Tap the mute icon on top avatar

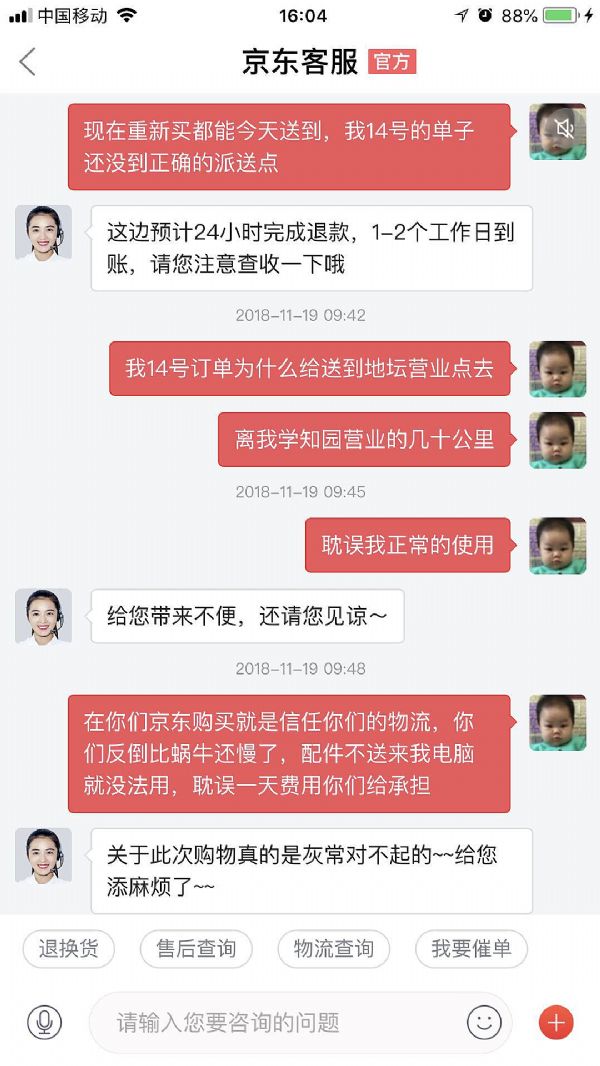click(565, 128)
